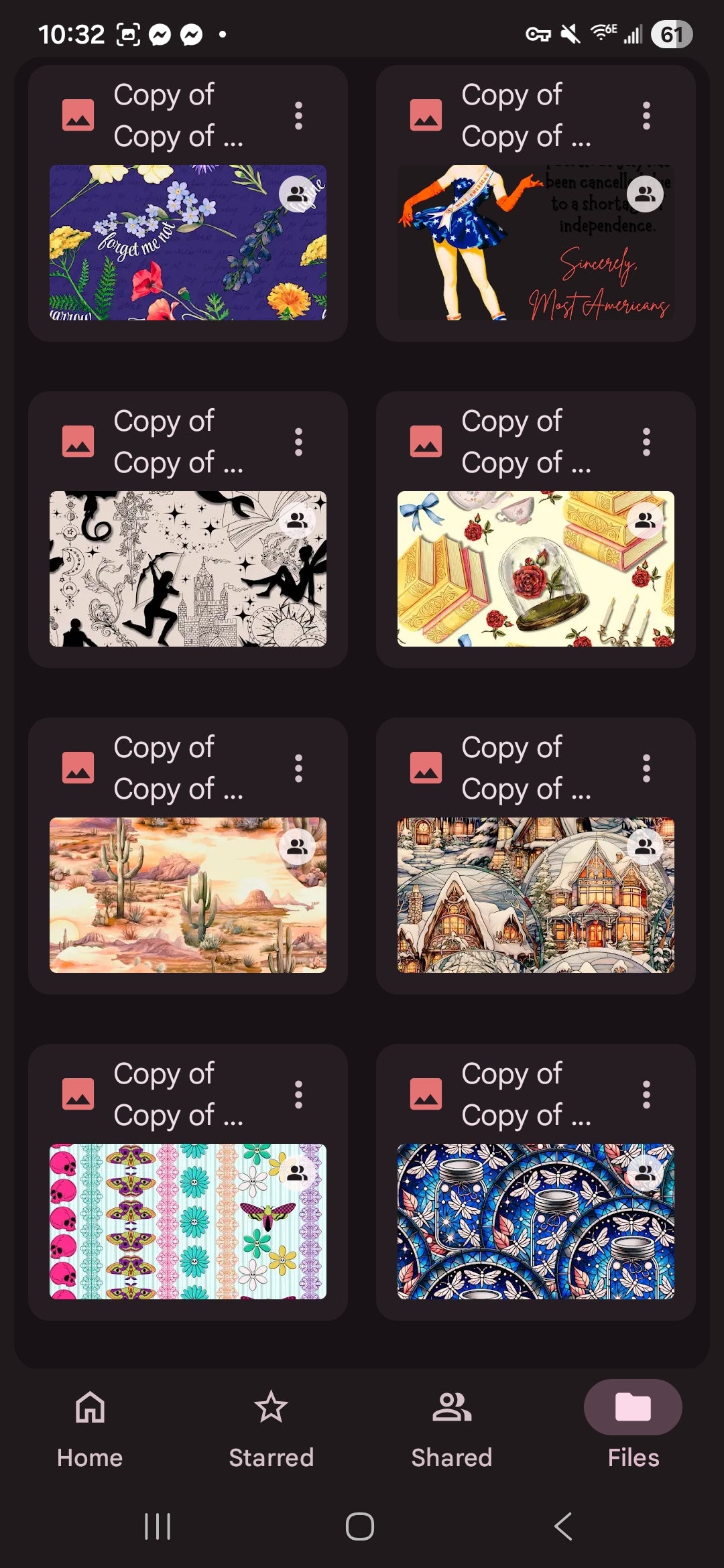The height and width of the screenshot is (1568, 724).
Task: Open more options for the snowy houses file
Action: coord(646,769)
